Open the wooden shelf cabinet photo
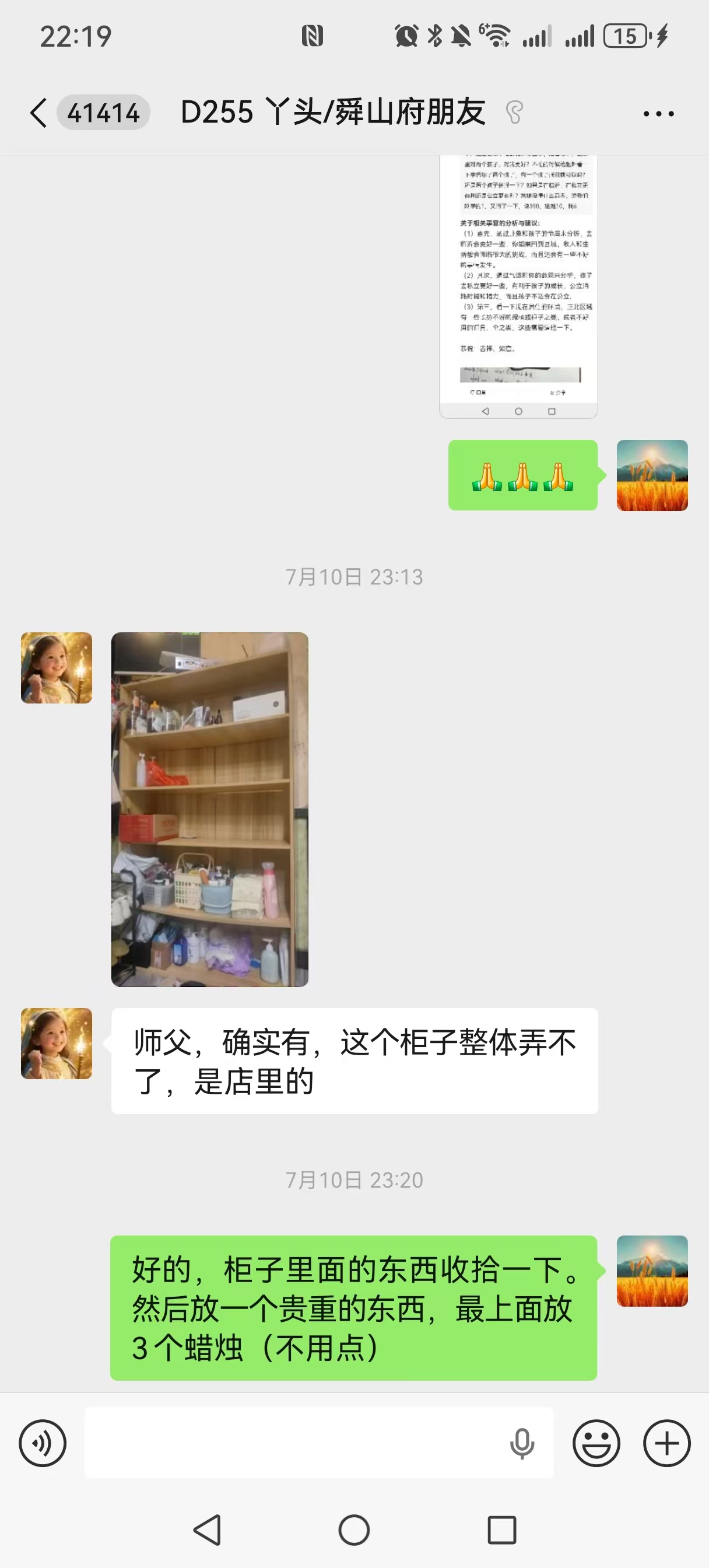 click(209, 809)
